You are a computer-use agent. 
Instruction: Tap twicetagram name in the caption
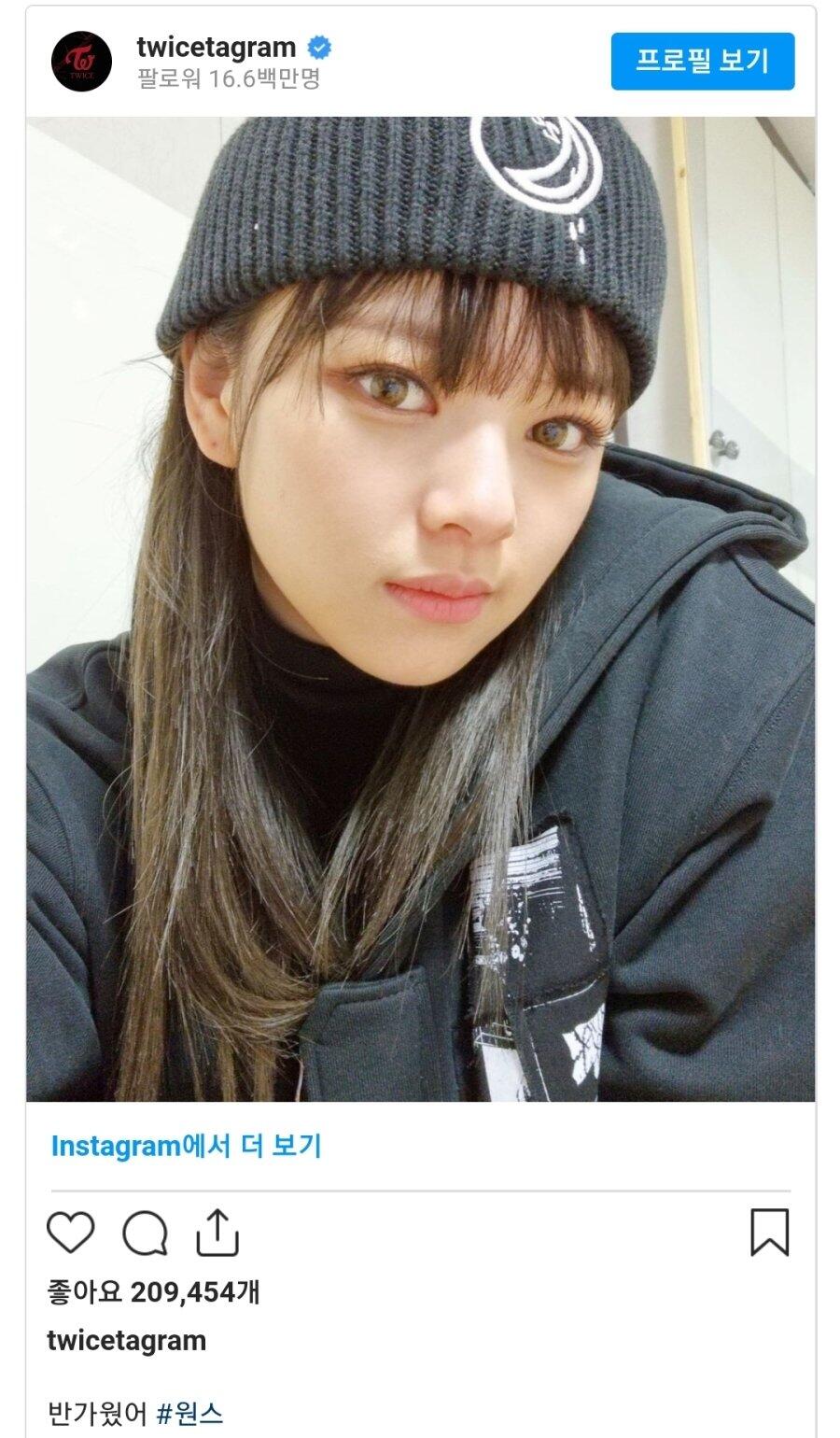click(x=126, y=1341)
